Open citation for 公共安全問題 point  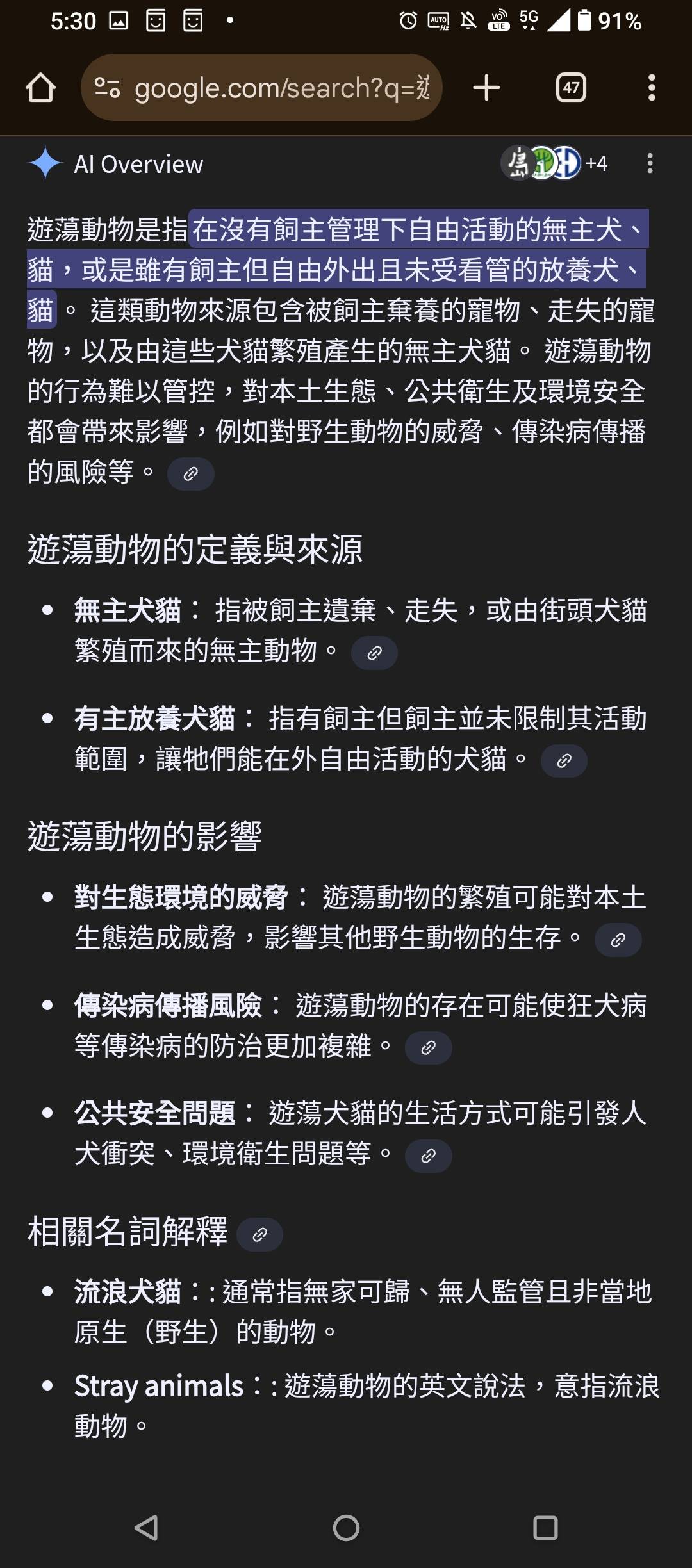click(x=428, y=1155)
